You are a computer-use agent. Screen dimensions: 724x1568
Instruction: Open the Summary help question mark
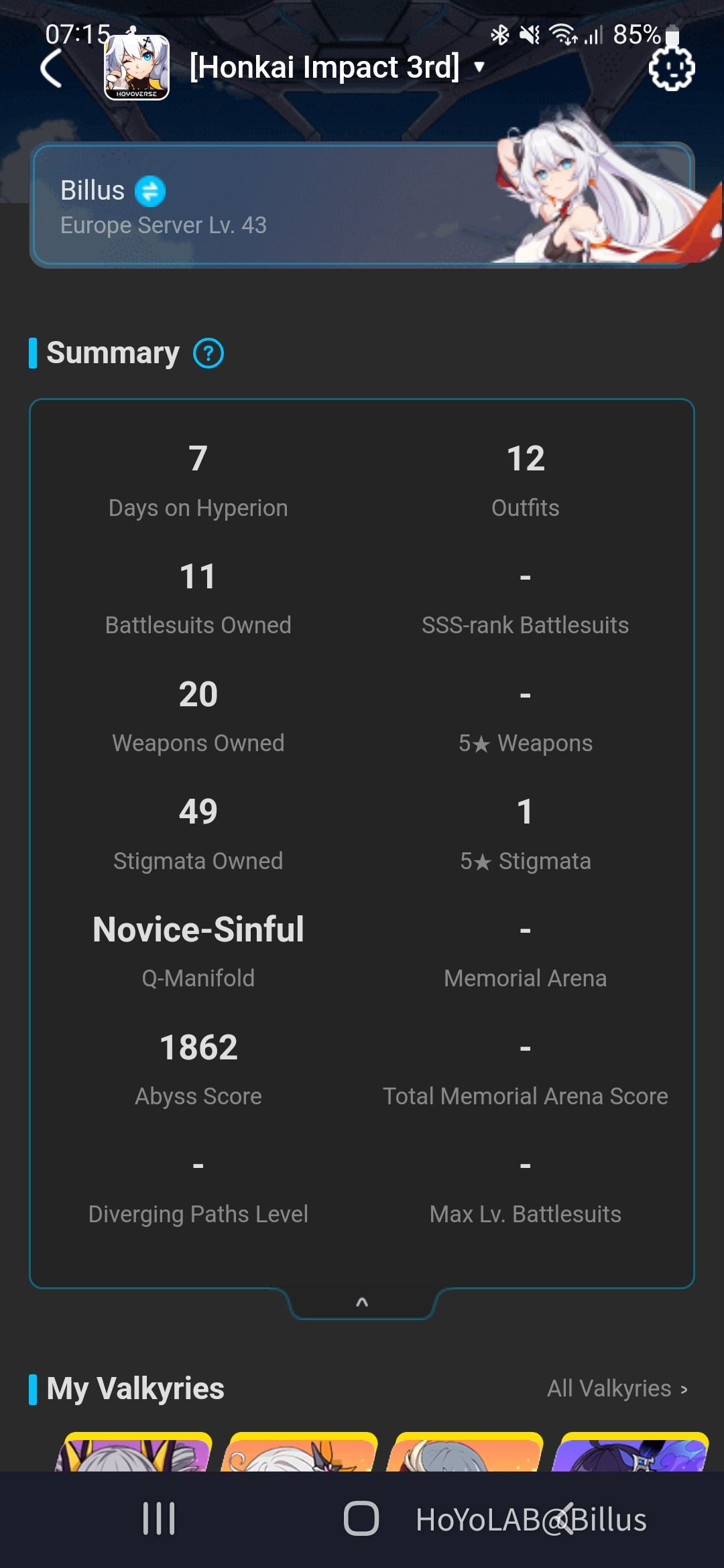[x=208, y=353]
